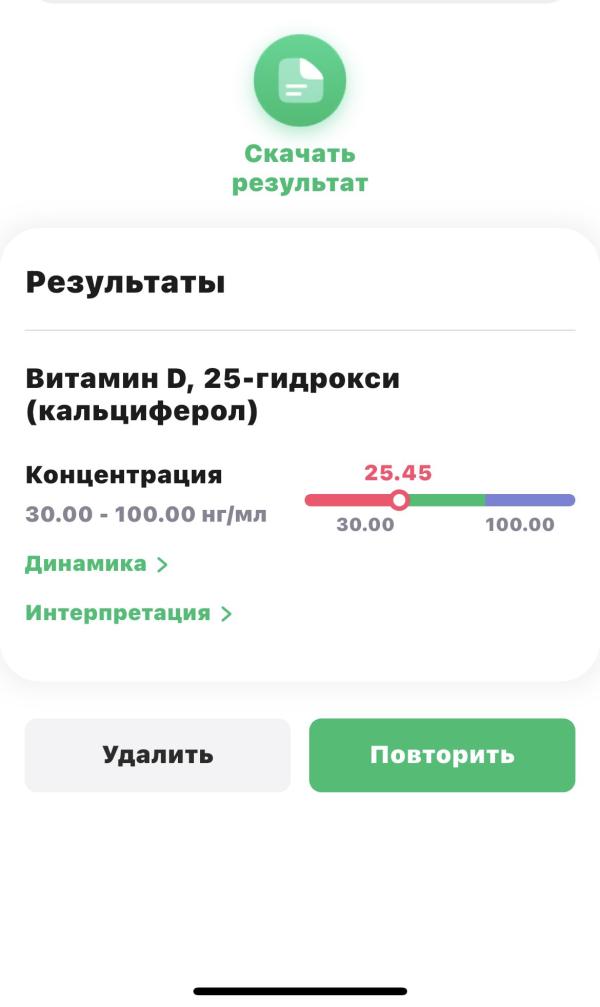Open the Динамика link

point(96,564)
